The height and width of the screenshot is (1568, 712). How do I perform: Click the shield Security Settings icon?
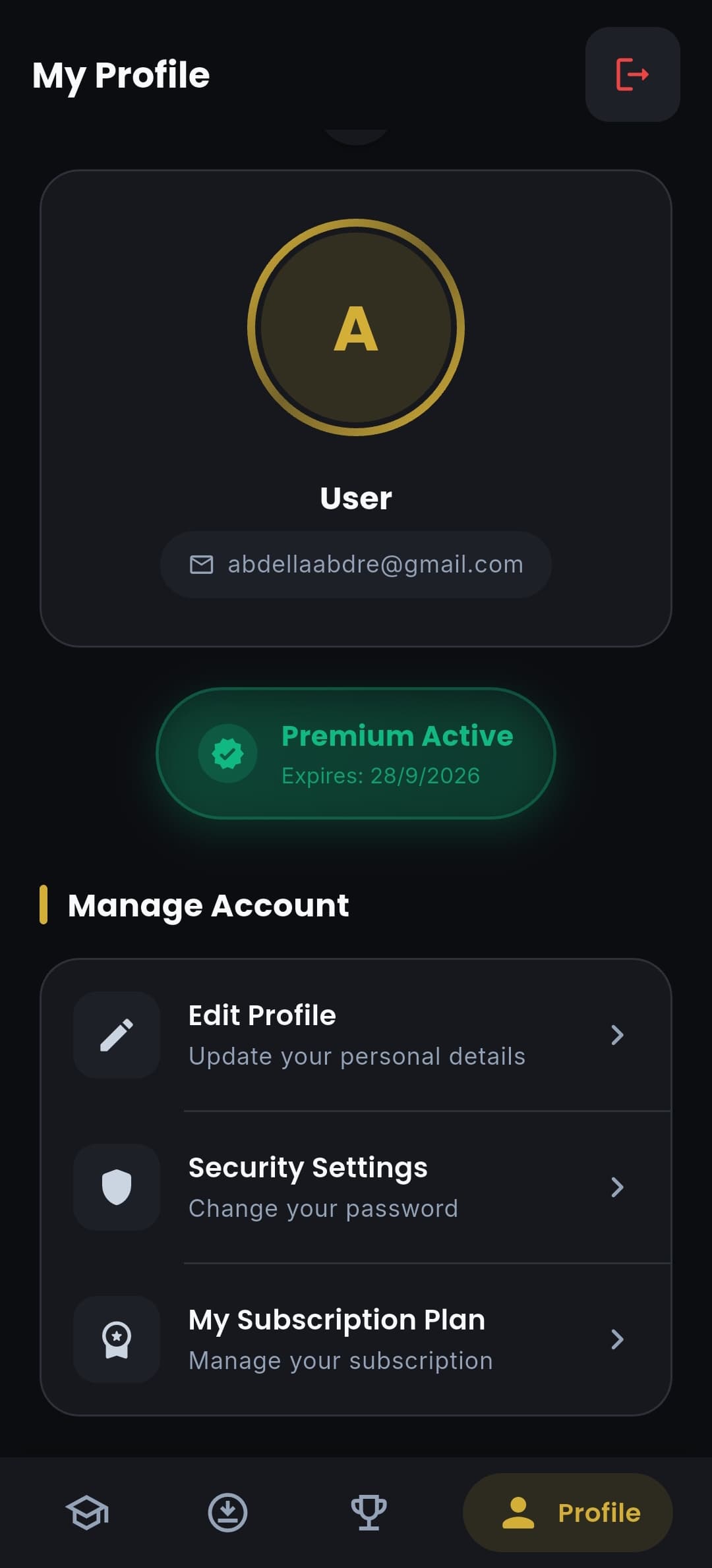pyautogui.click(x=116, y=1186)
